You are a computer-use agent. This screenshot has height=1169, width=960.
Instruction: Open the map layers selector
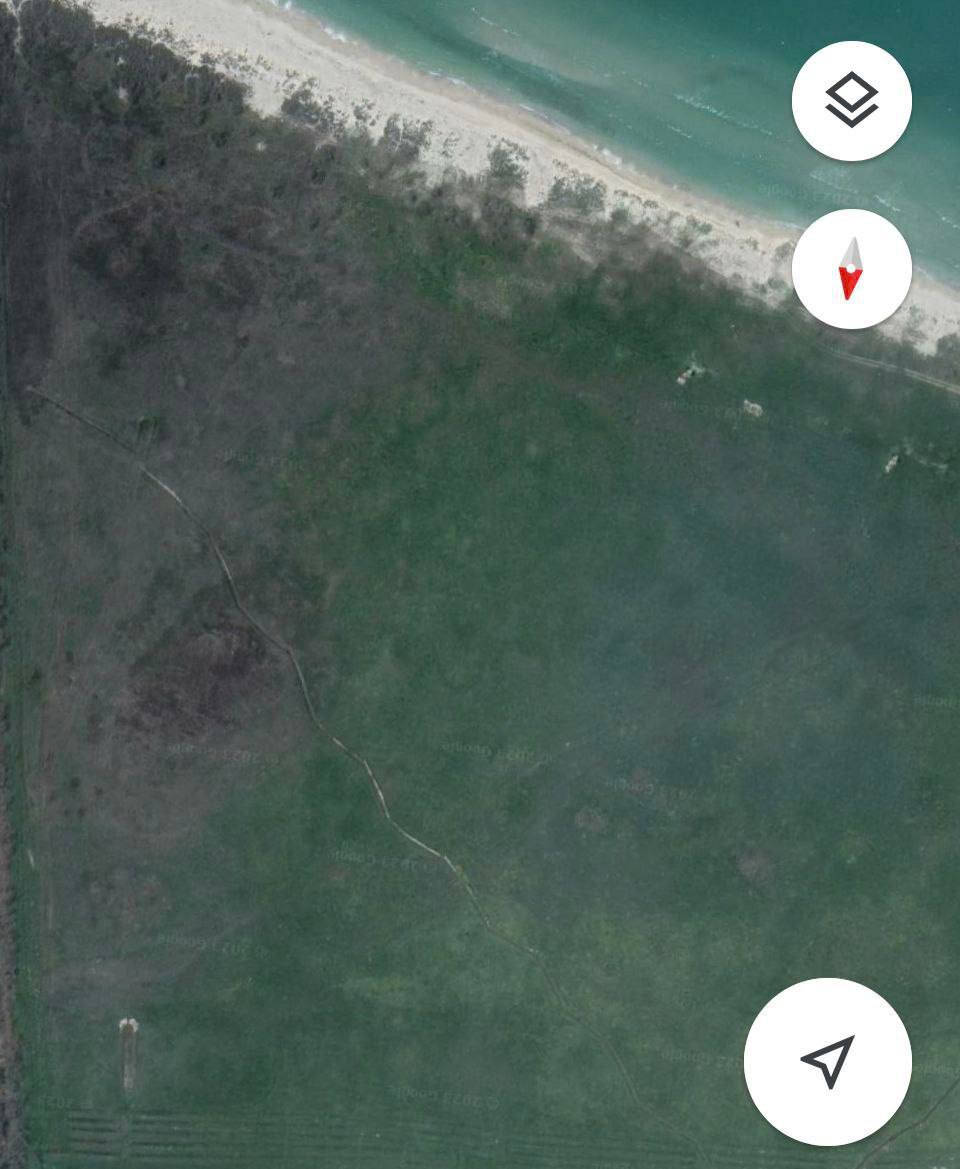pos(851,101)
